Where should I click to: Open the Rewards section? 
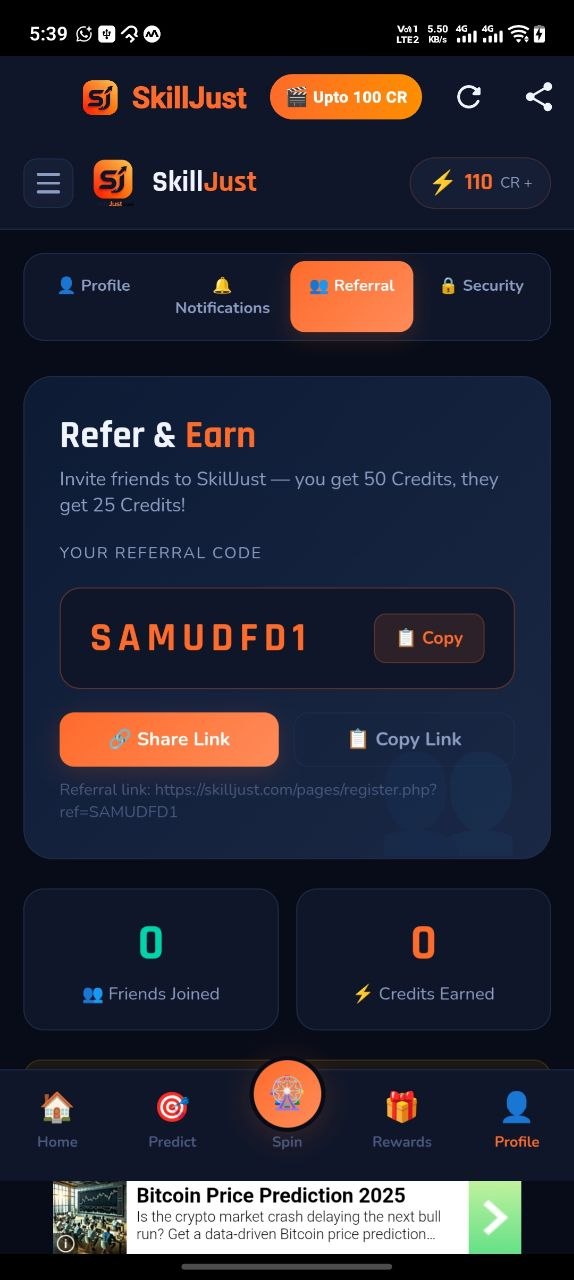[402, 1120]
